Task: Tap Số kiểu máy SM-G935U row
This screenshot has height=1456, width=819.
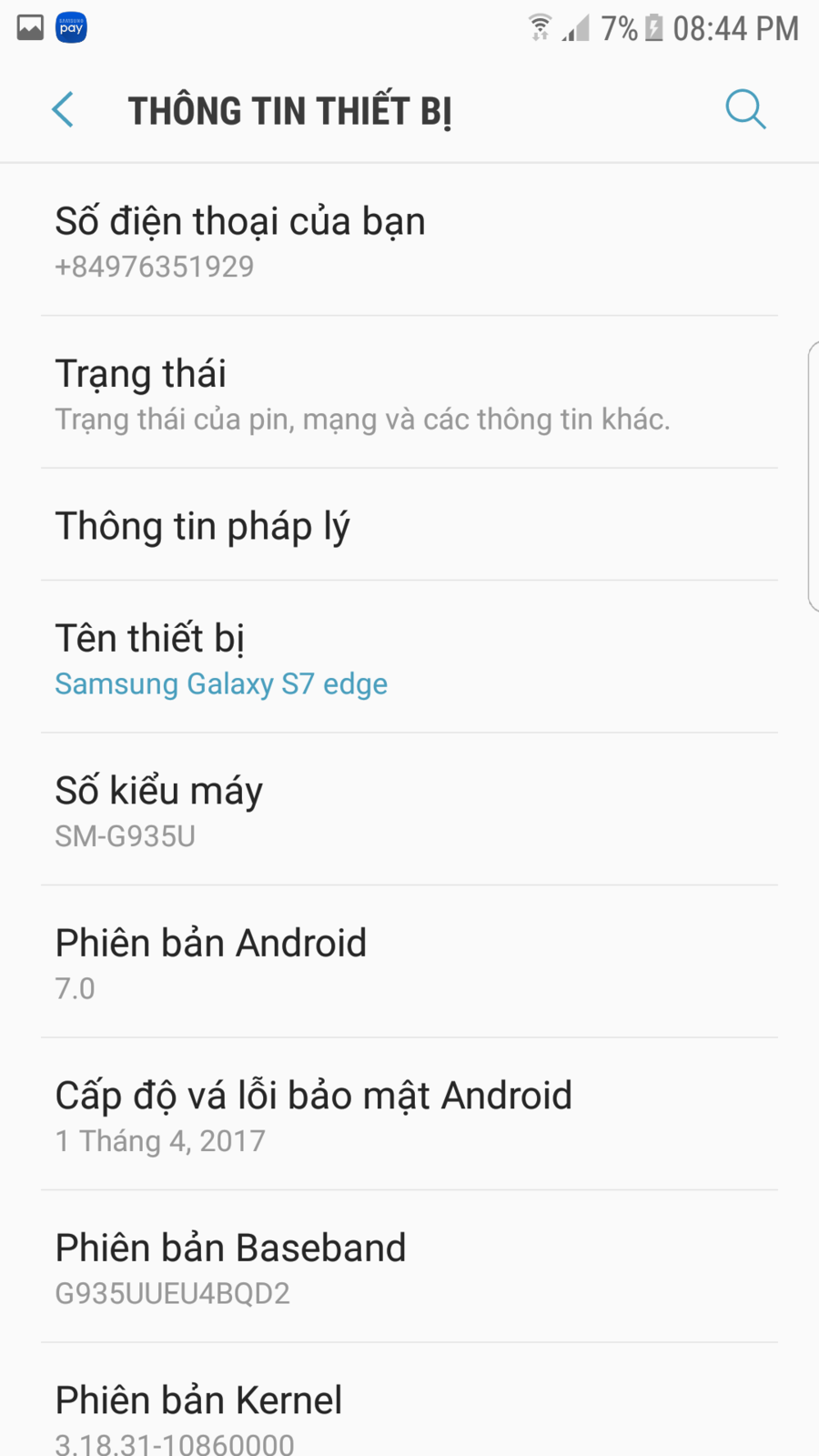Action: [x=409, y=810]
